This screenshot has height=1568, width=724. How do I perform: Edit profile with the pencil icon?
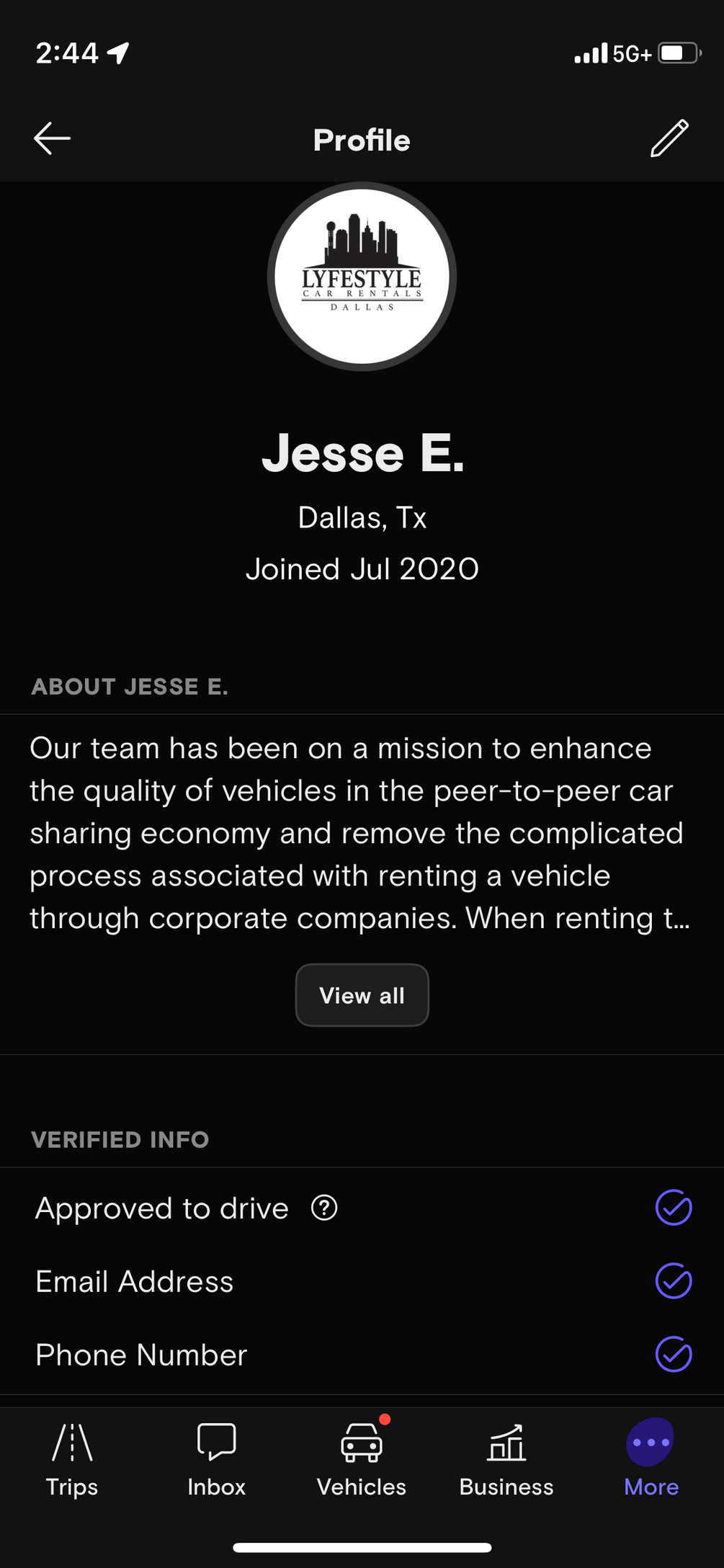pyautogui.click(x=669, y=138)
